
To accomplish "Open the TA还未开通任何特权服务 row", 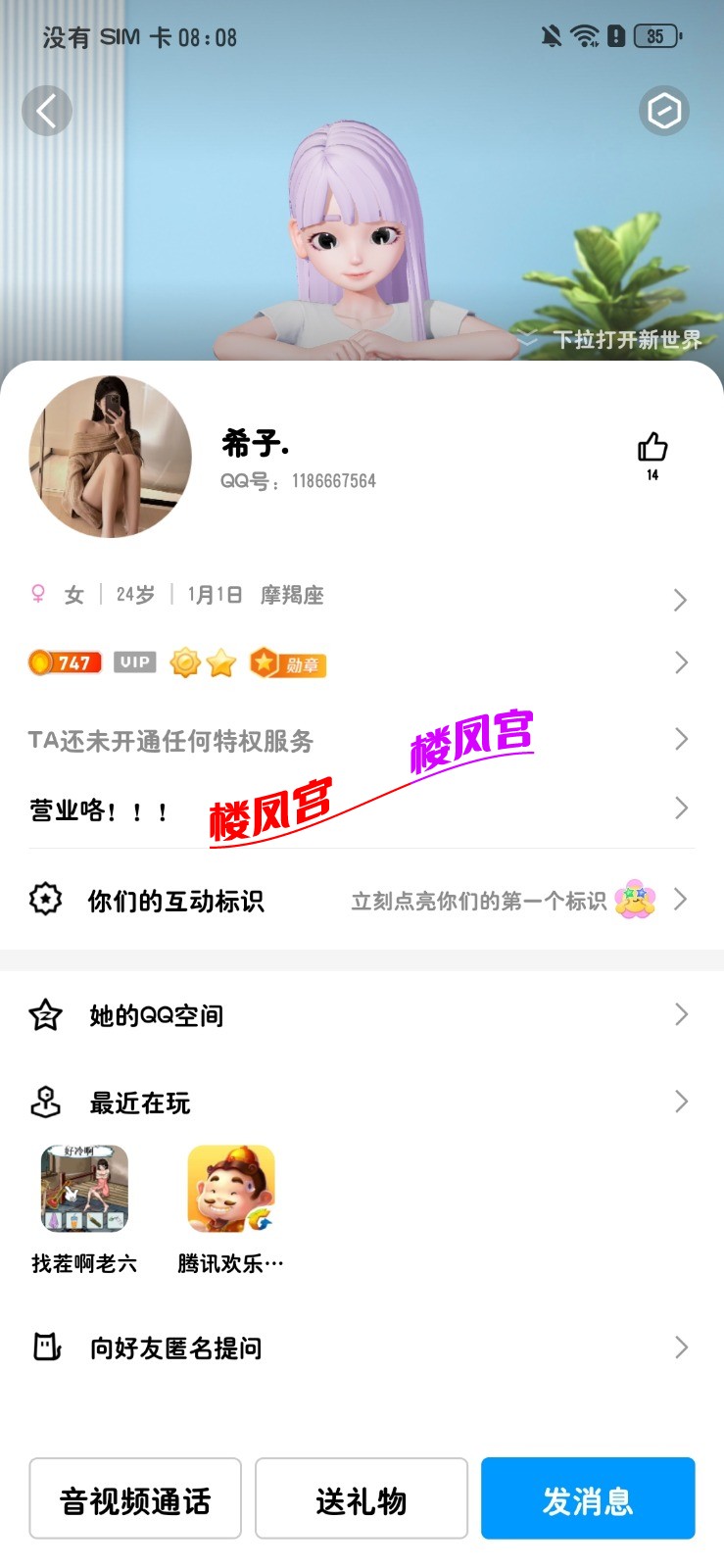I will click(x=362, y=741).
